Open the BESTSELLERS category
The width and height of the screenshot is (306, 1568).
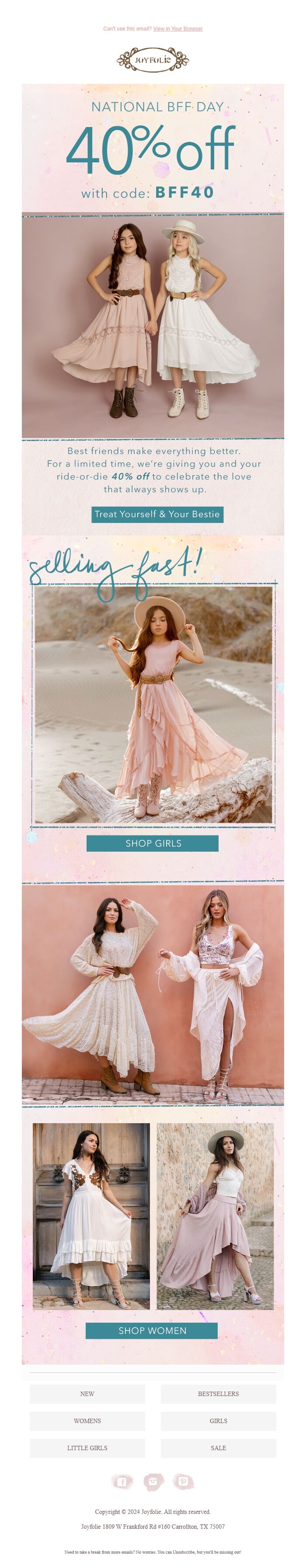[218, 1393]
